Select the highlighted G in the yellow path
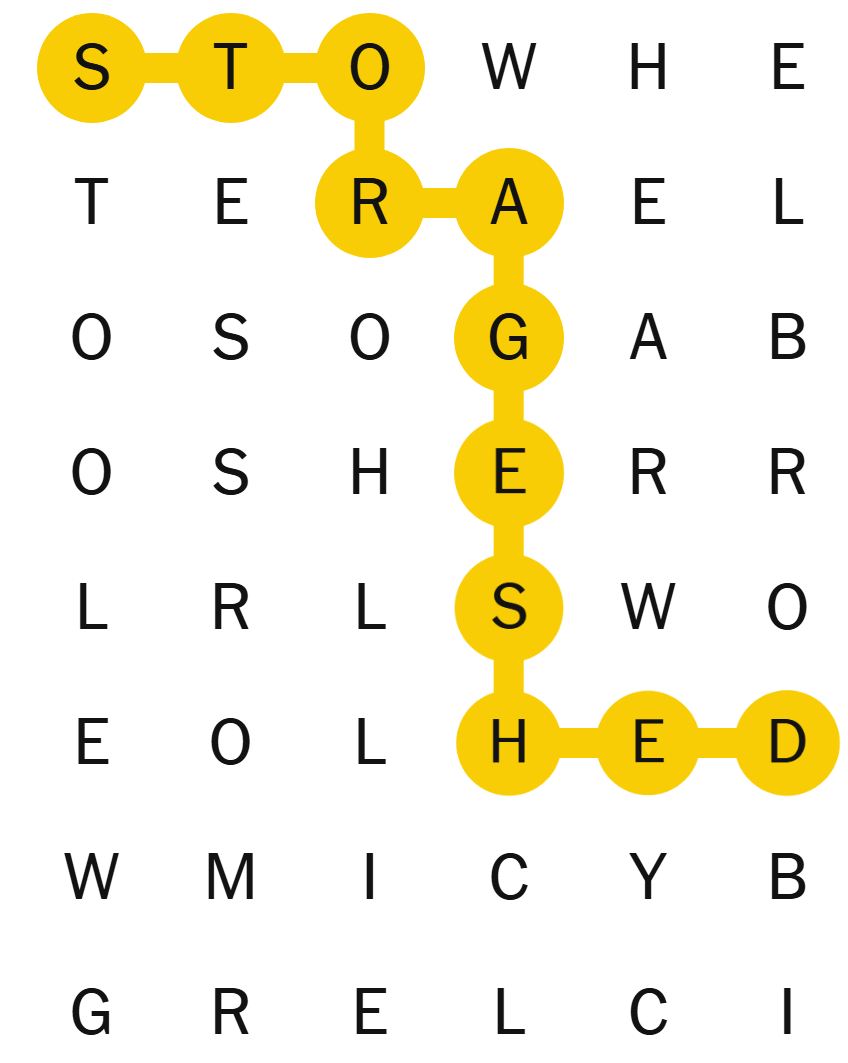Screen dimensions: 848x1063 pos(509,338)
